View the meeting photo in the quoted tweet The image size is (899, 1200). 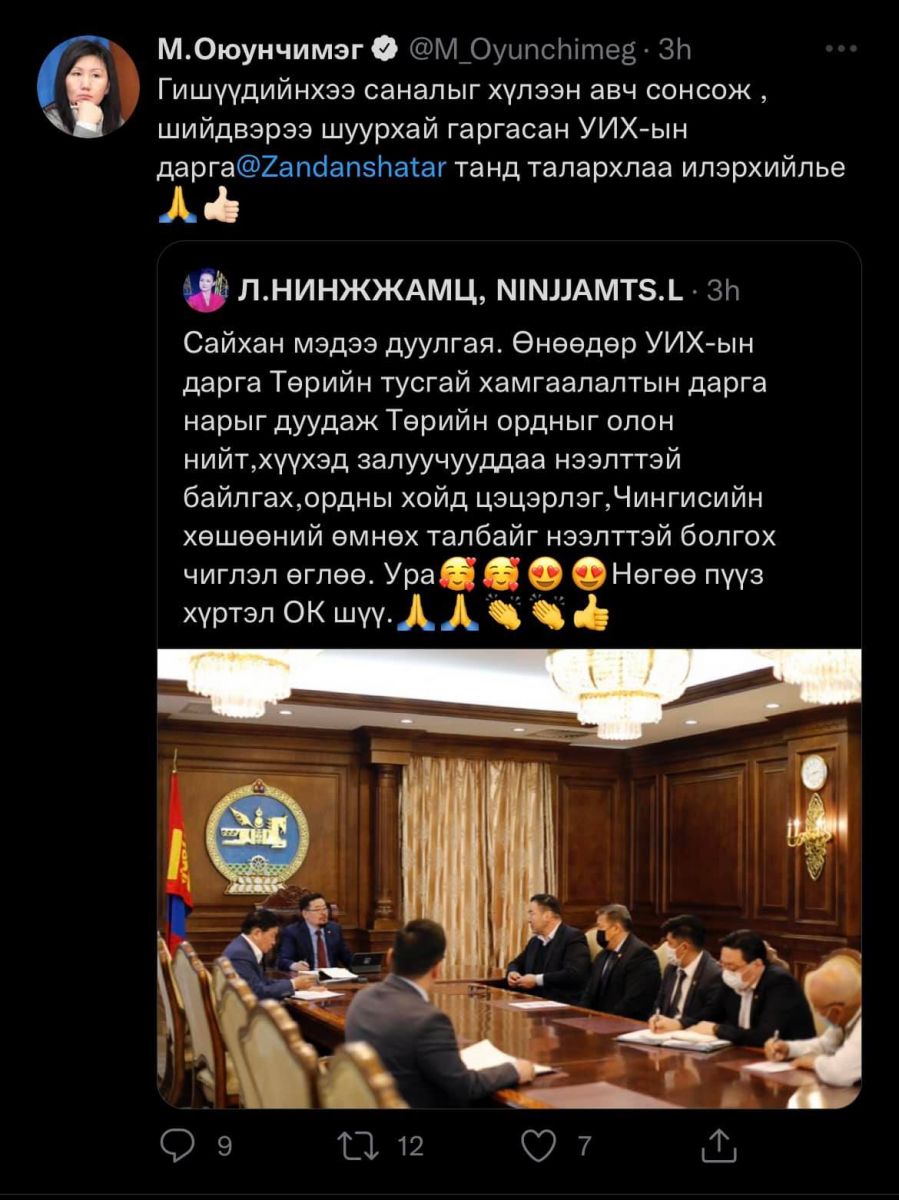pyautogui.click(x=509, y=878)
